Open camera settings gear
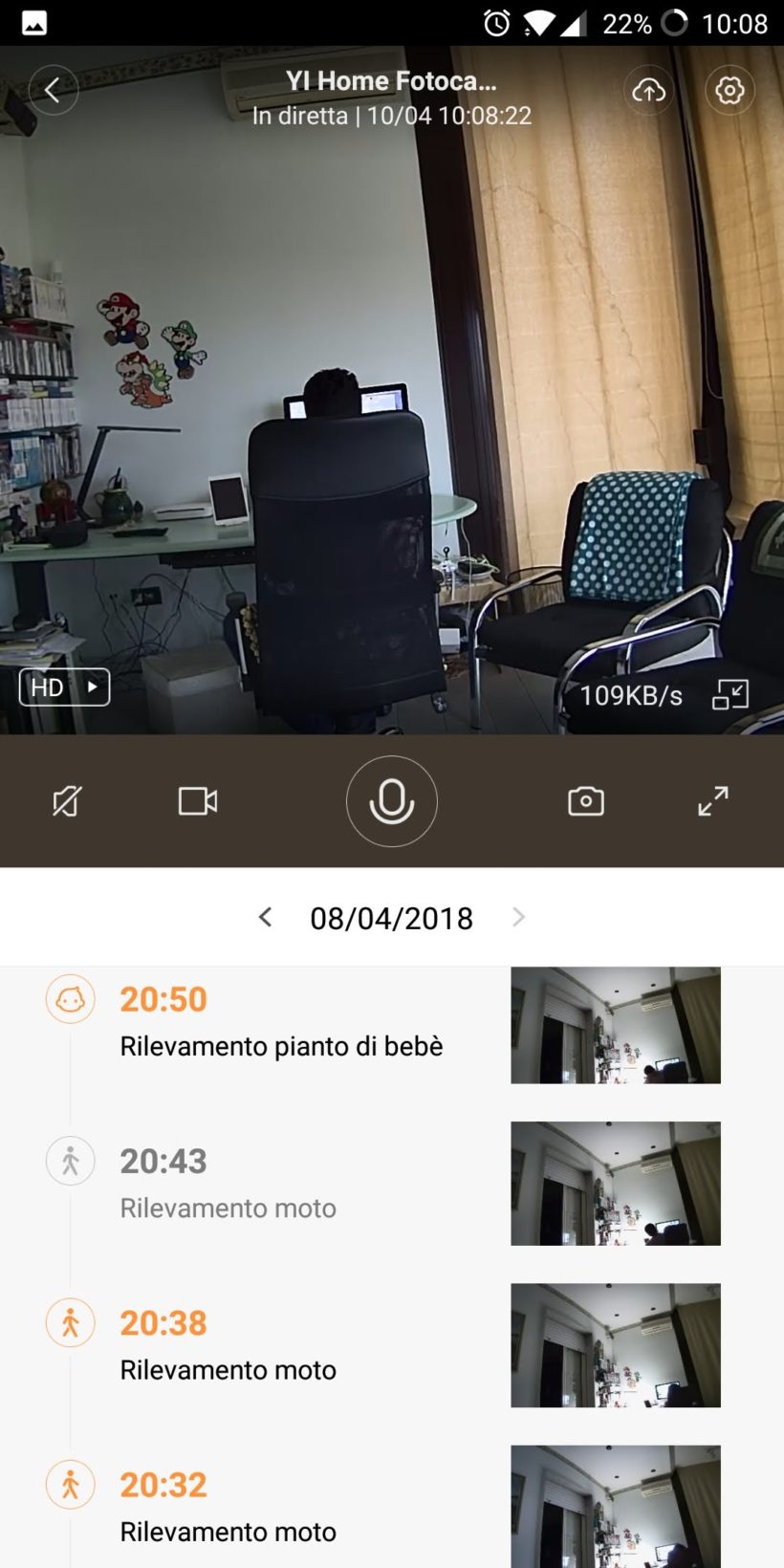This screenshot has height=1568, width=784. point(730,91)
